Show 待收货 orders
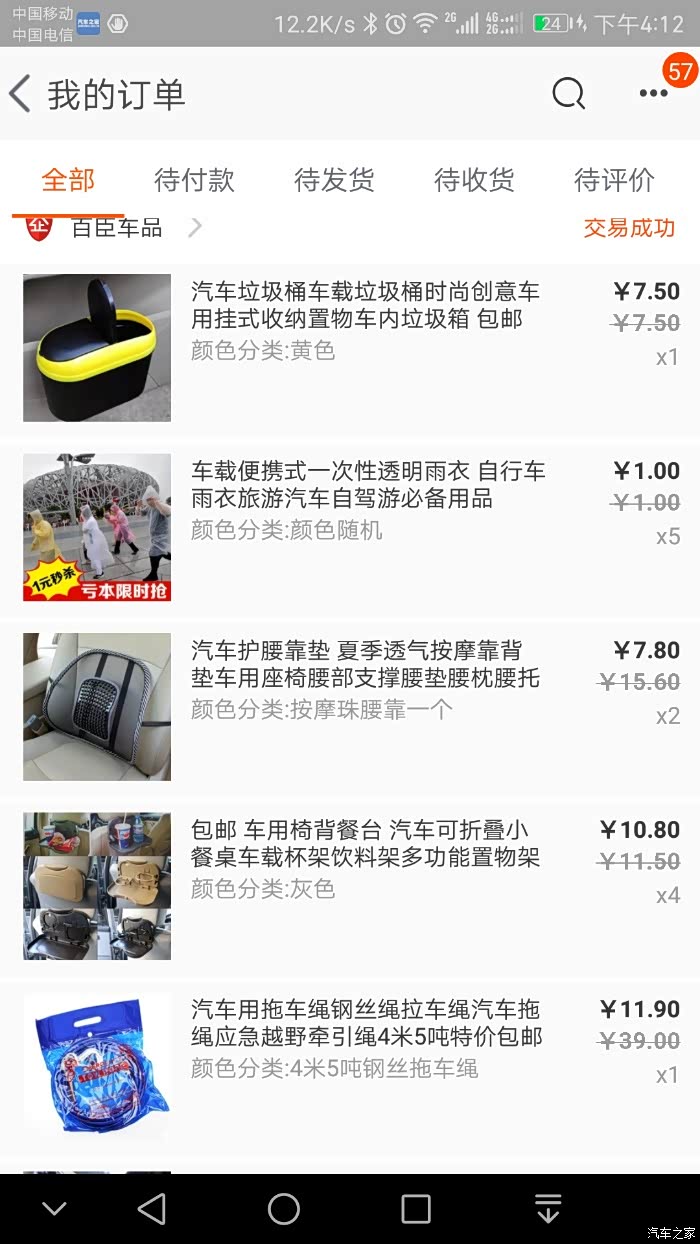This screenshot has width=700, height=1244. pos(474,180)
